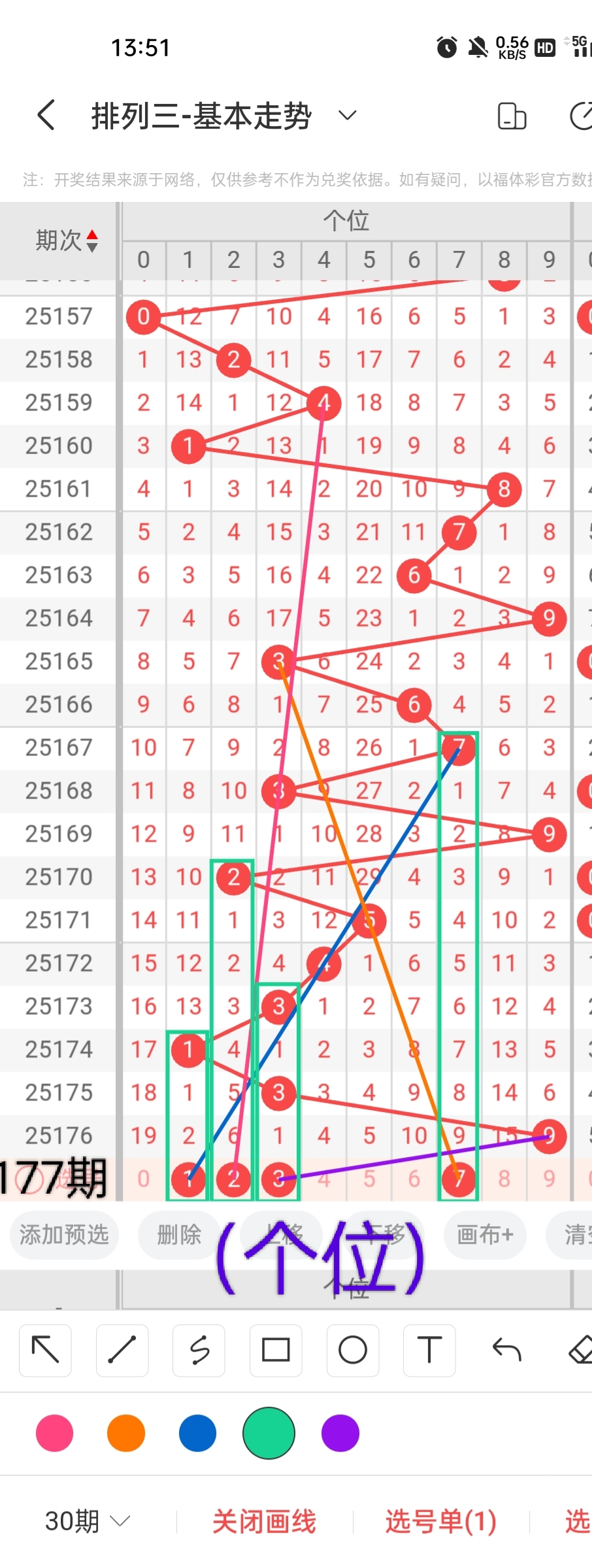Choose the orange color
Viewport: 592px width, 1568px height.
(126, 1433)
